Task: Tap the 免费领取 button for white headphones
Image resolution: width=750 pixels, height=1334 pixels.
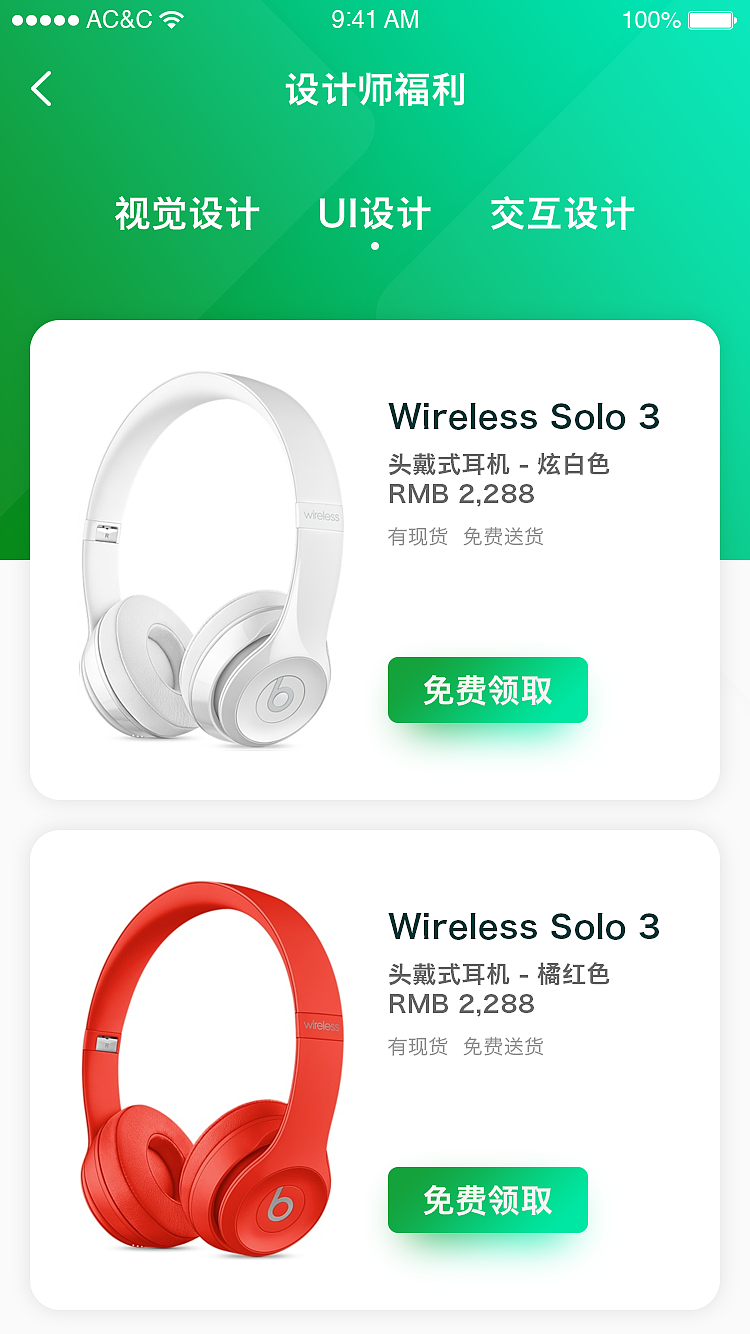Action: pos(488,690)
